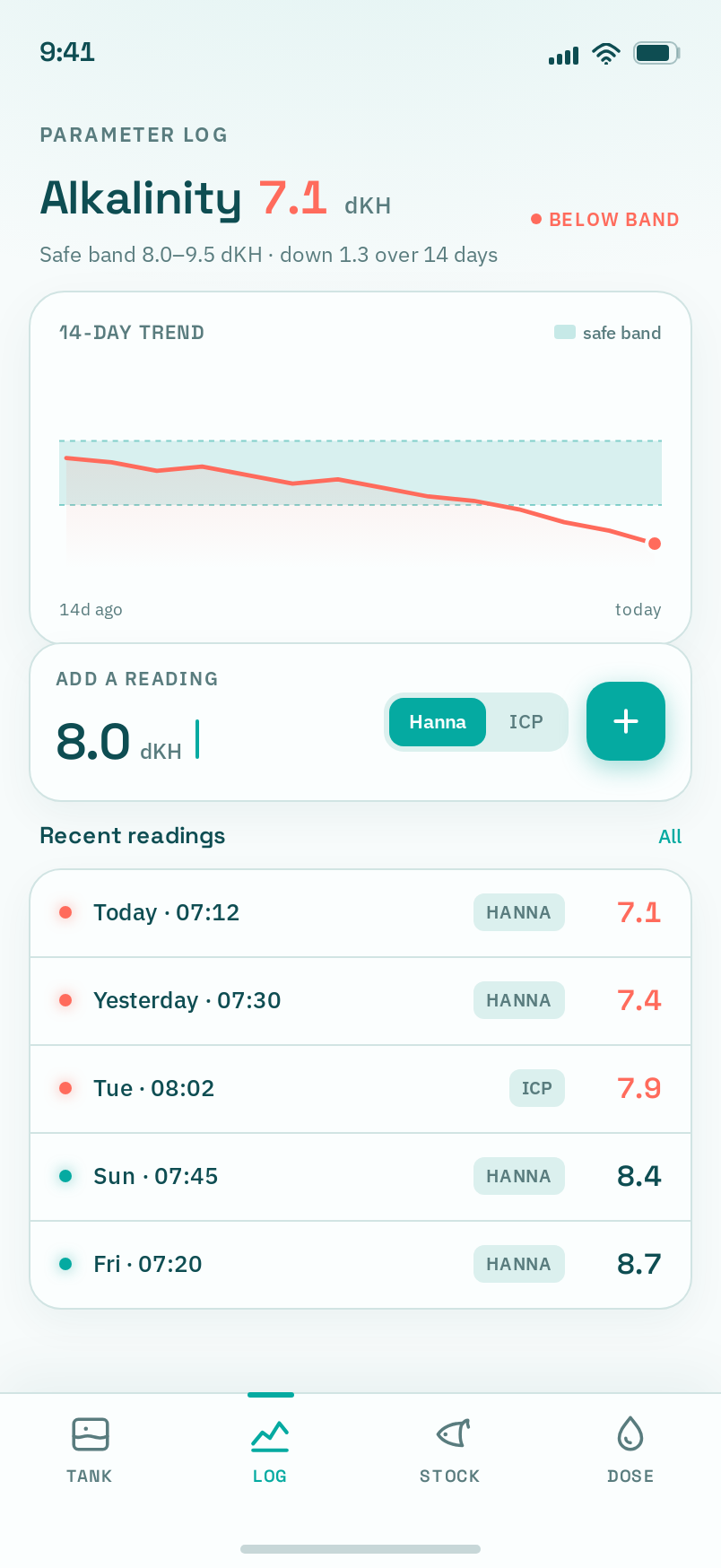Select the Hanna test method
This screenshot has height=1568, width=721.
tap(438, 722)
